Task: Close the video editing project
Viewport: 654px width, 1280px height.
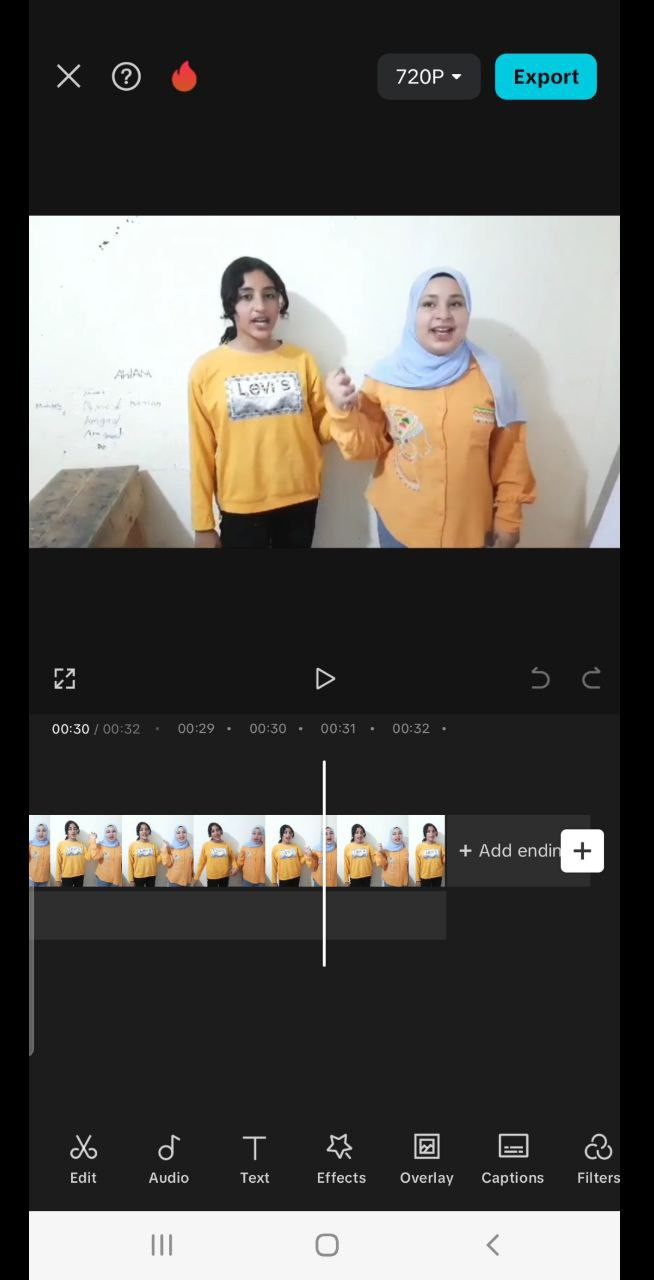Action: click(68, 76)
